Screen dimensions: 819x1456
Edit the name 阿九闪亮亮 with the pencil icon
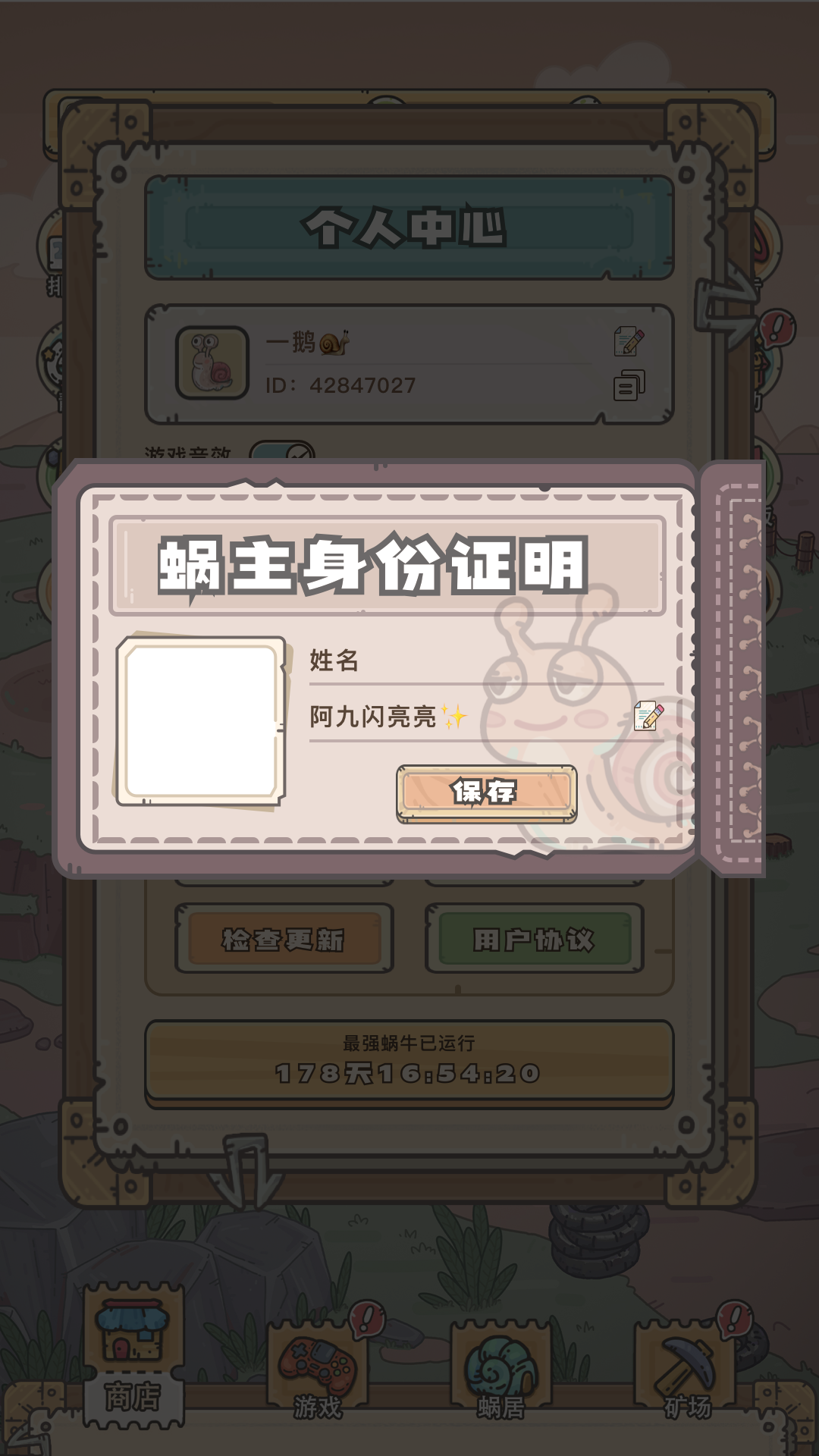pos(648,716)
